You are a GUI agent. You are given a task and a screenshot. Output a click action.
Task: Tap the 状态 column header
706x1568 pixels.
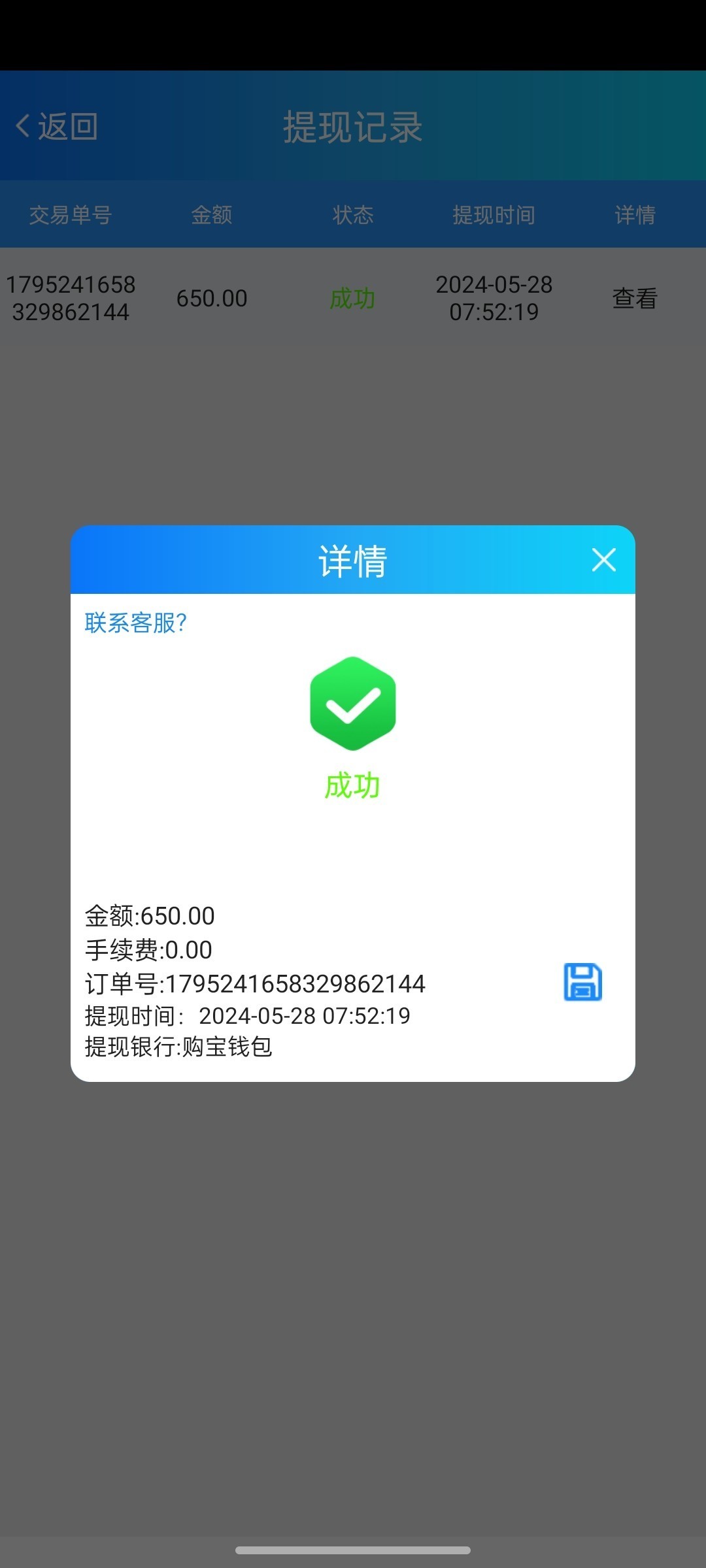pyautogui.click(x=352, y=214)
